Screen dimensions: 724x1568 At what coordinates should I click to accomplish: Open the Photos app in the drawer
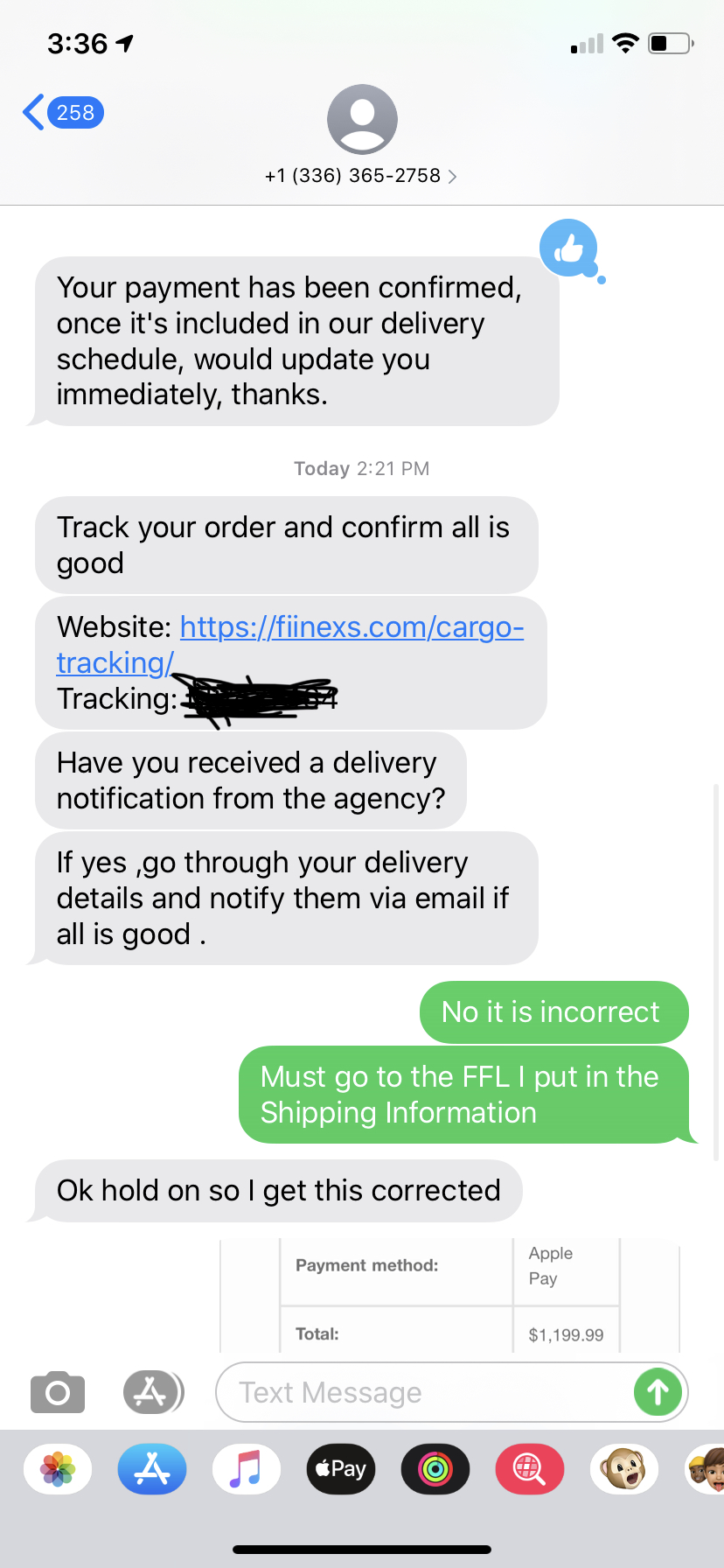(58, 1468)
